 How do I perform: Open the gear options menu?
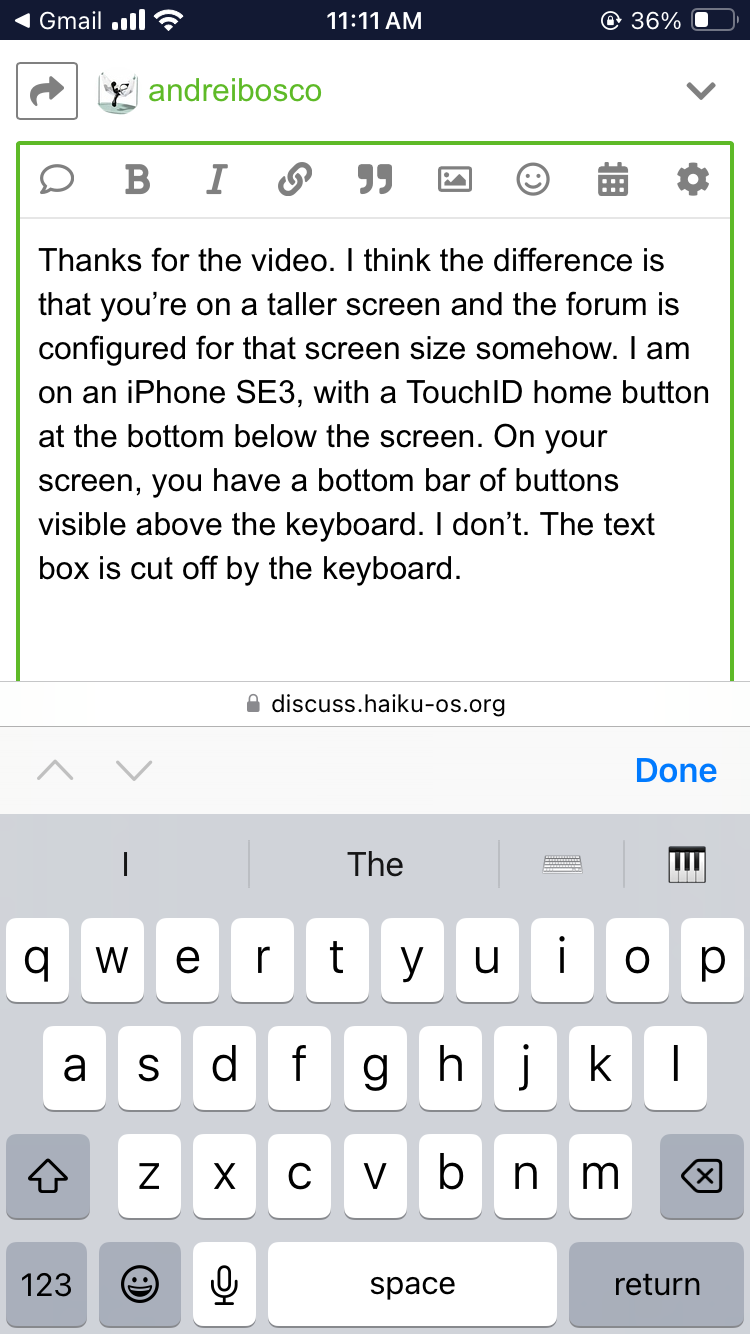click(693, 180)
